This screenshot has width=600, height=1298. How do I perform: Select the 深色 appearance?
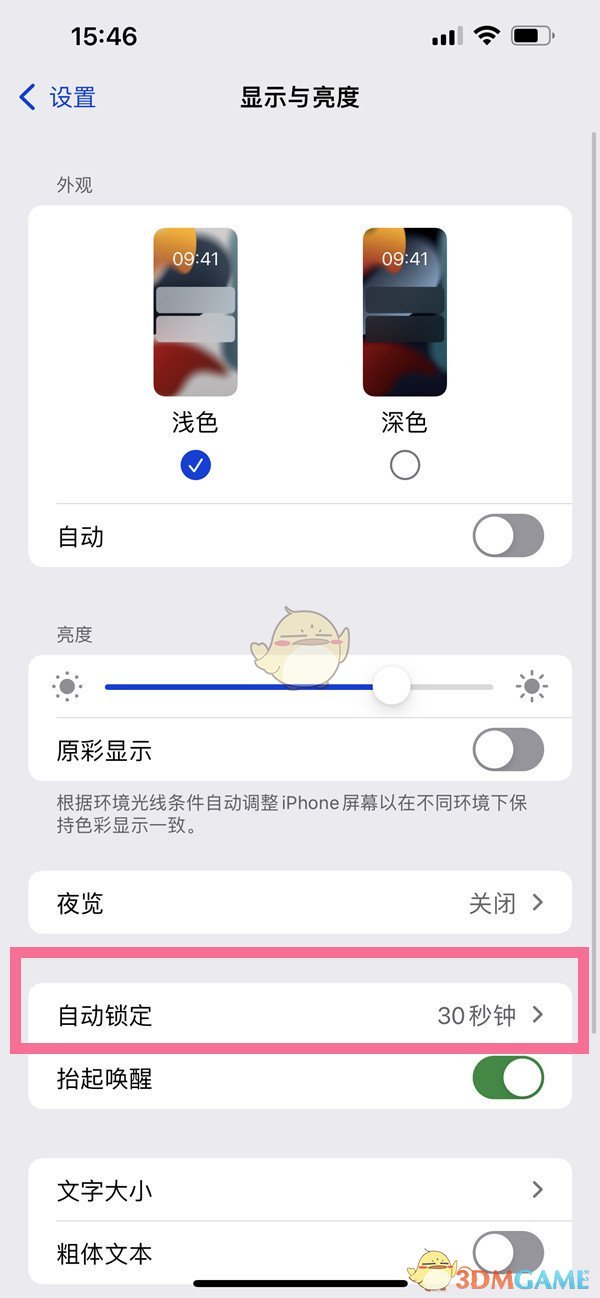405,465
